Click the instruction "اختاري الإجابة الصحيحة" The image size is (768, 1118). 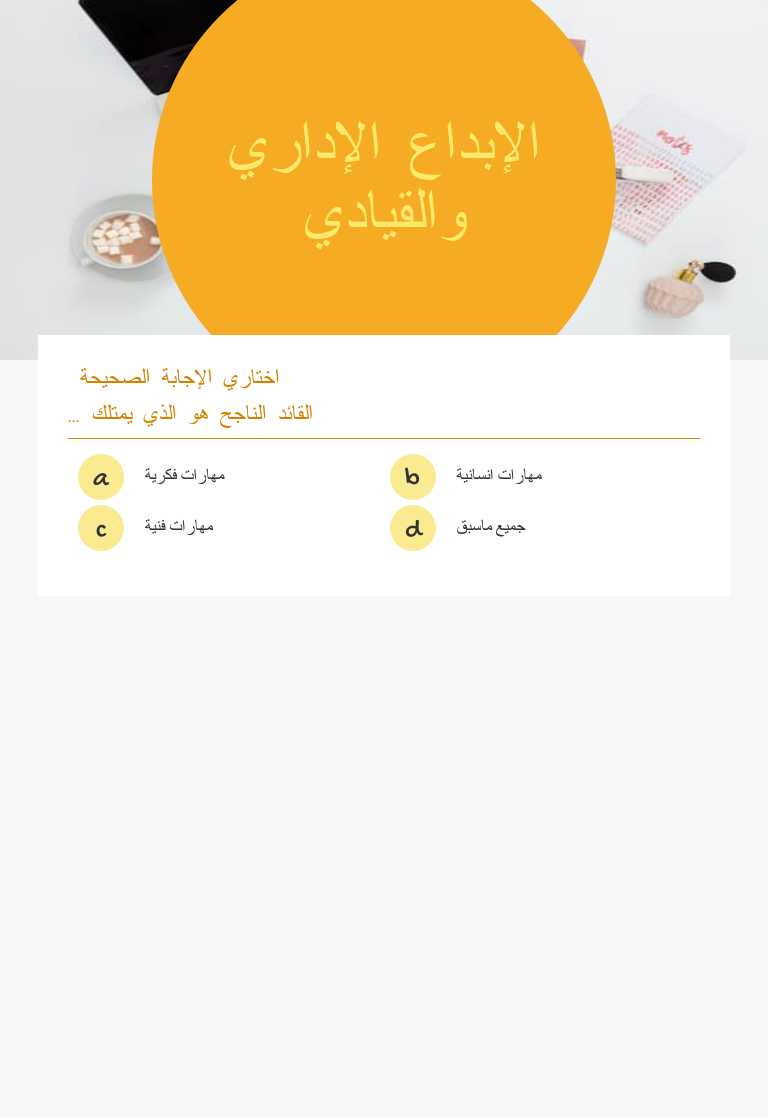click(180, 377)
